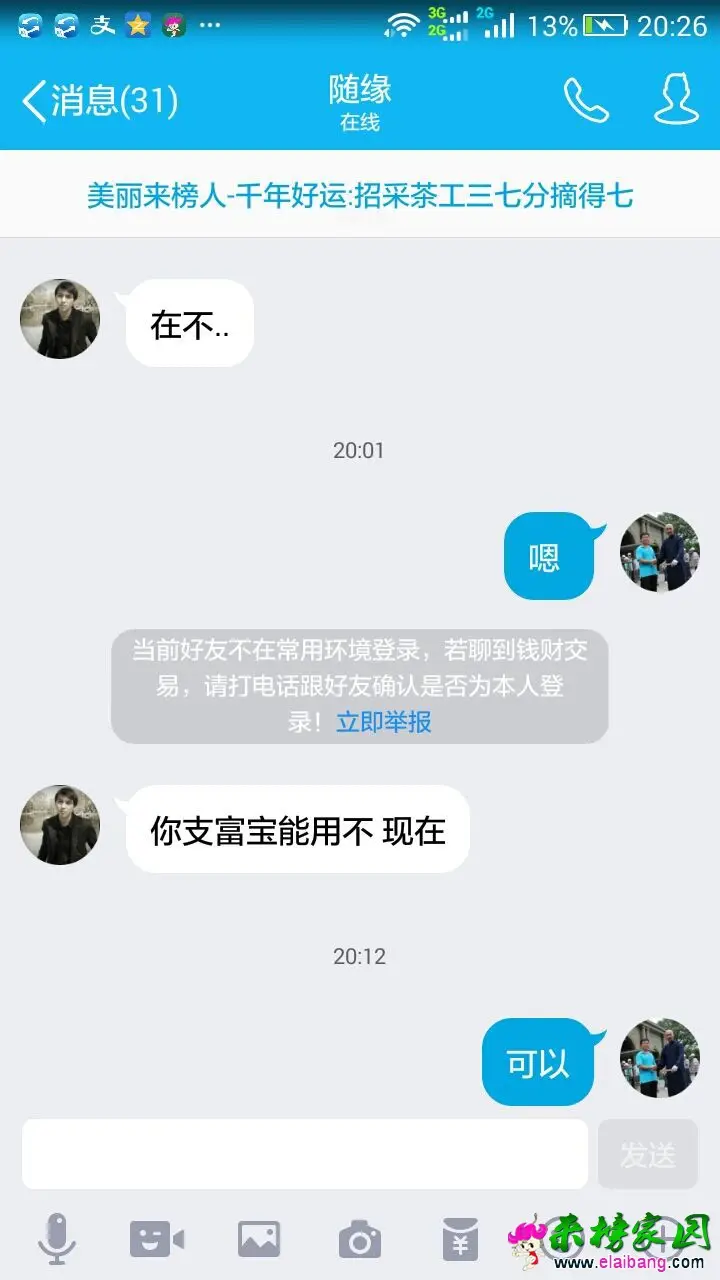Record a voice message with the microphone
Screen dimensions: 720x1280
pyautogui.click(x=57, y=1239)
